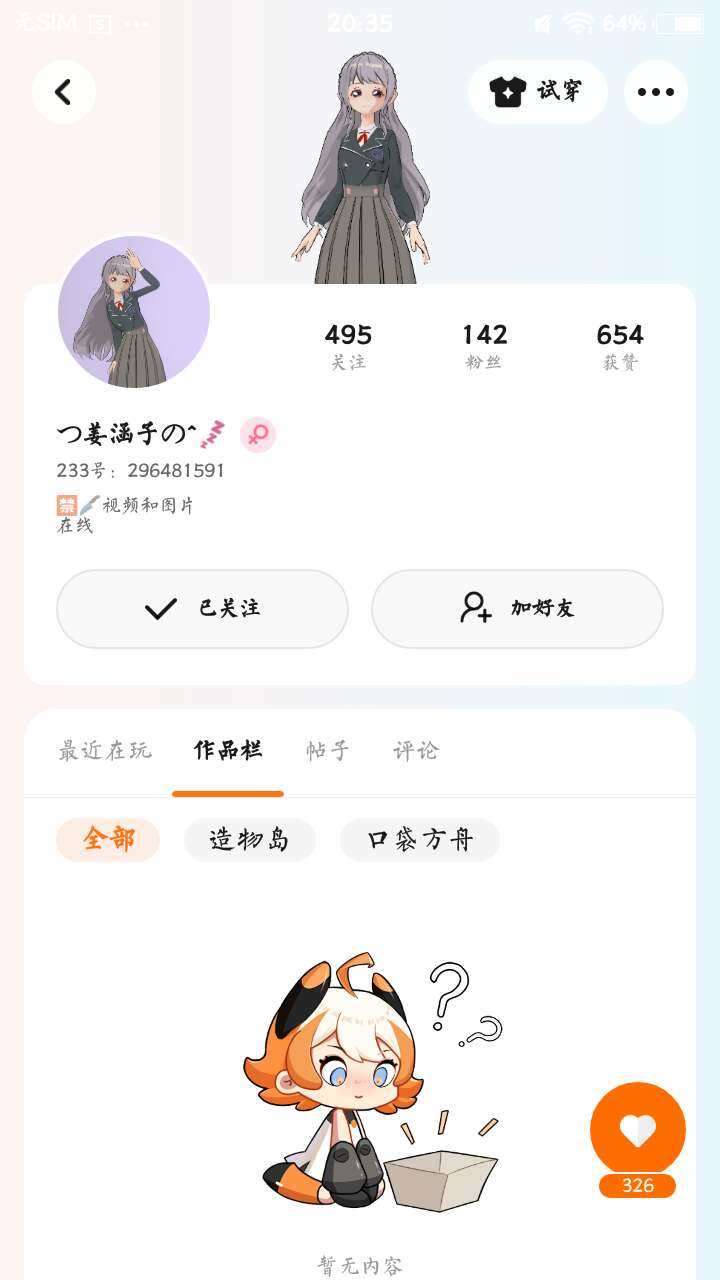
Task: Select the 作品栏 tab
Action: [x=228, y=751]
